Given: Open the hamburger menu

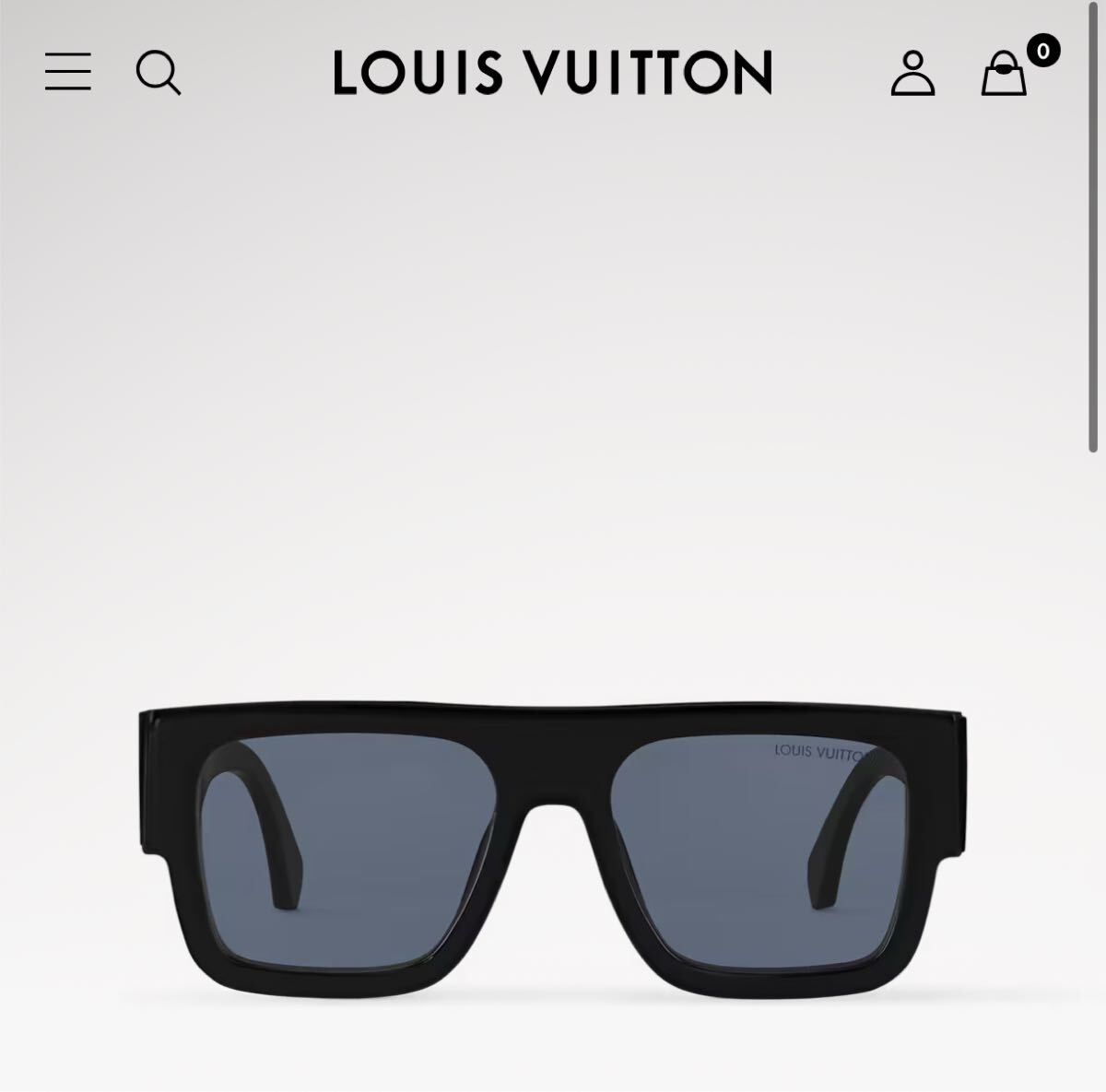Looking at the screenshot, I should pos(68,72).
